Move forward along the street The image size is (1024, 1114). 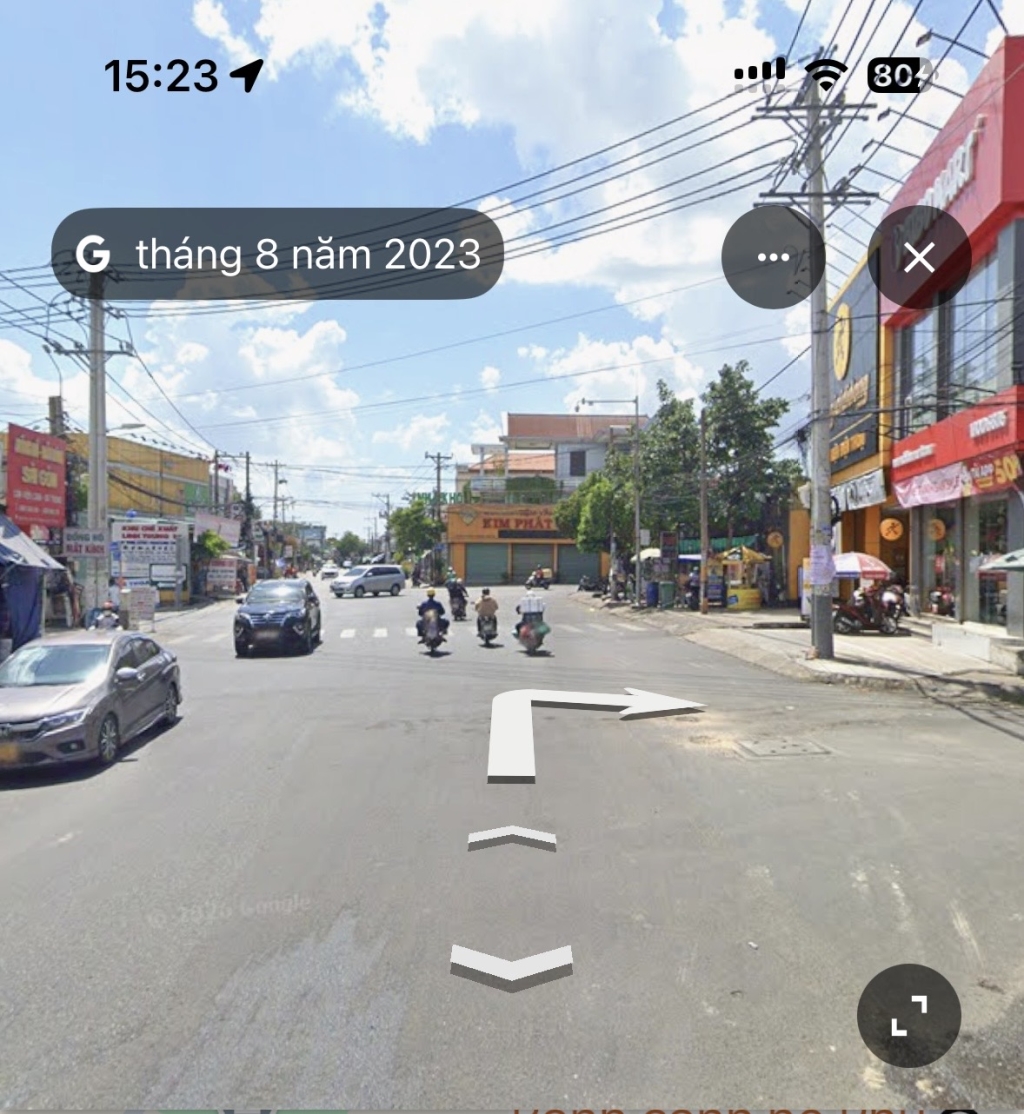point(512,838)
